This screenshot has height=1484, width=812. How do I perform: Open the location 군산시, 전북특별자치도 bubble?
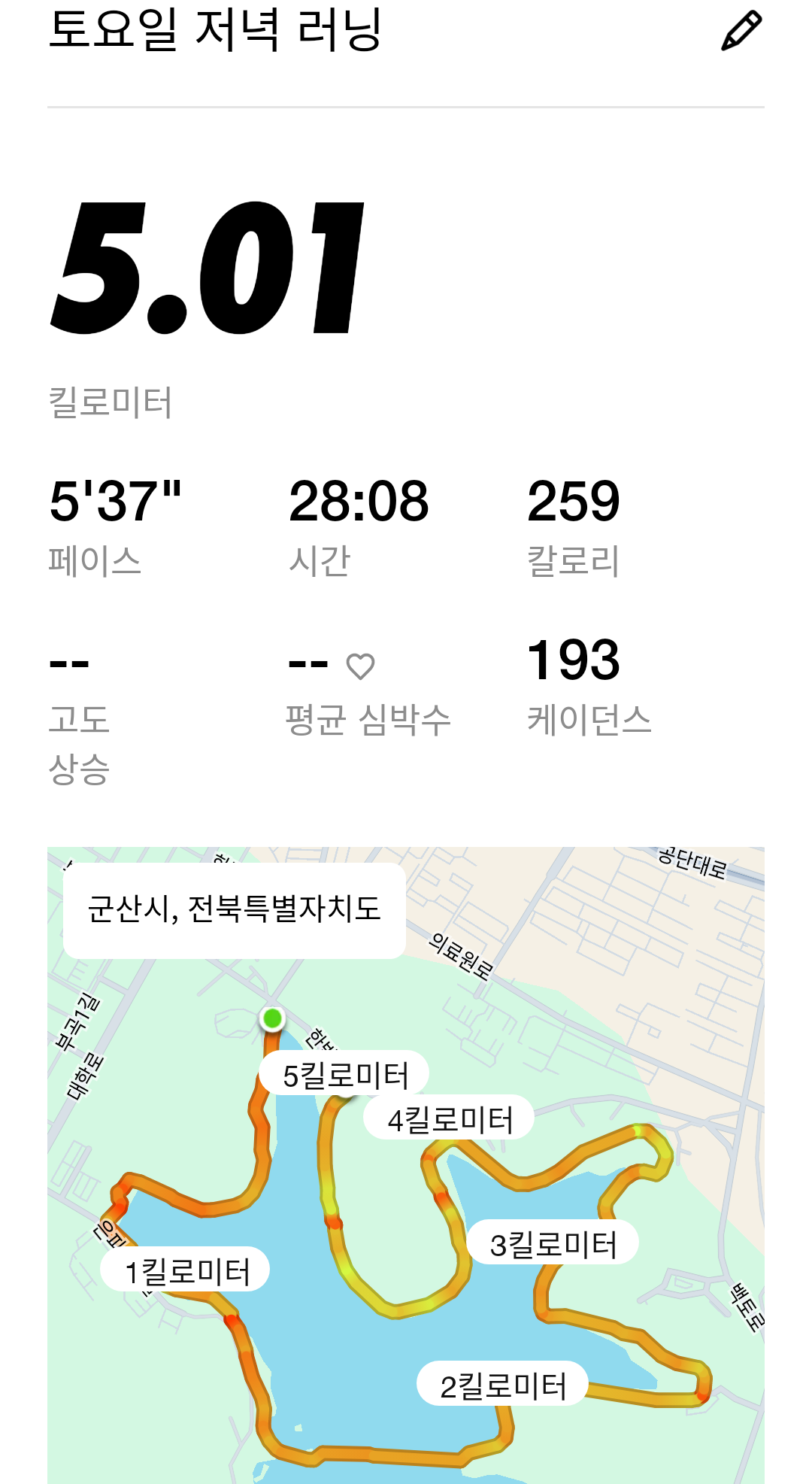click(x=234, y=908)
